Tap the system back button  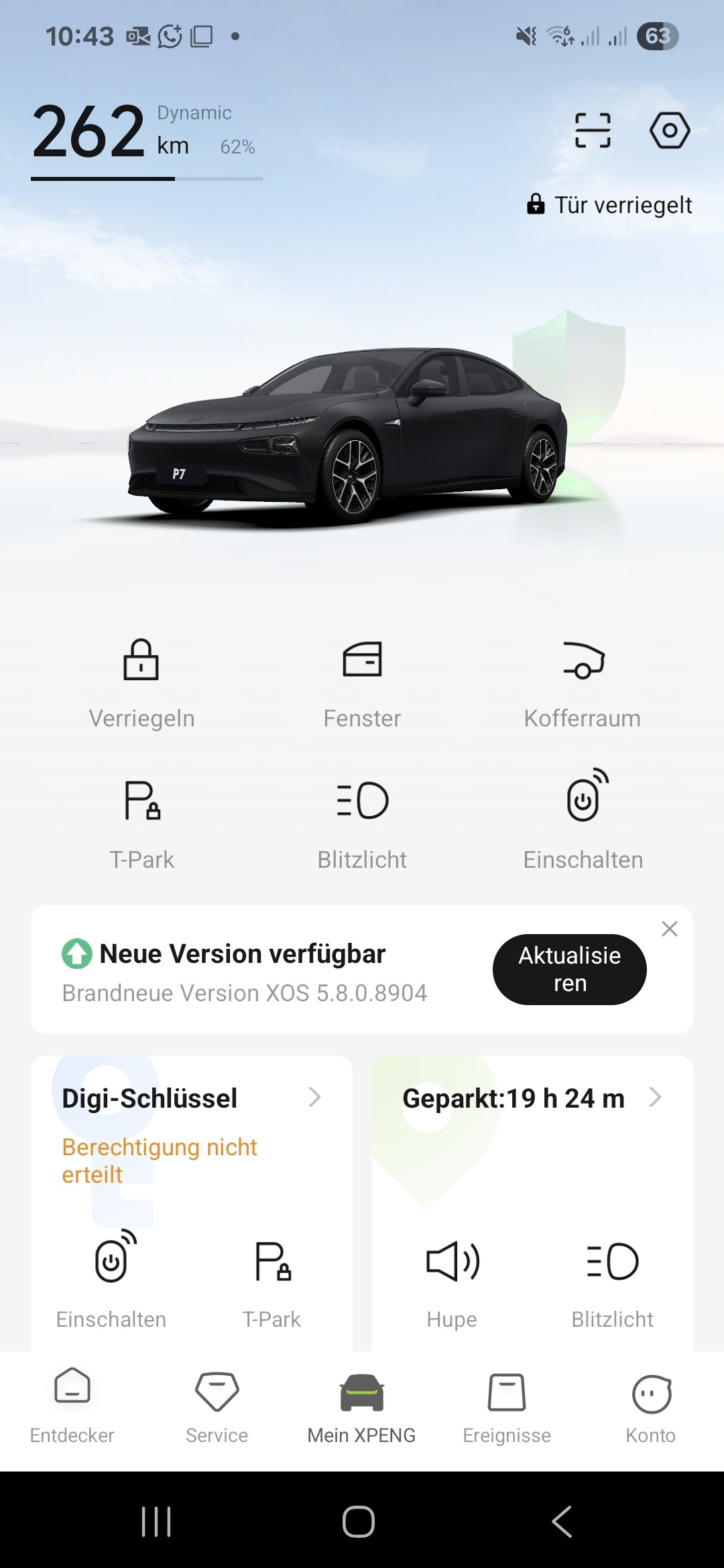562,1521
